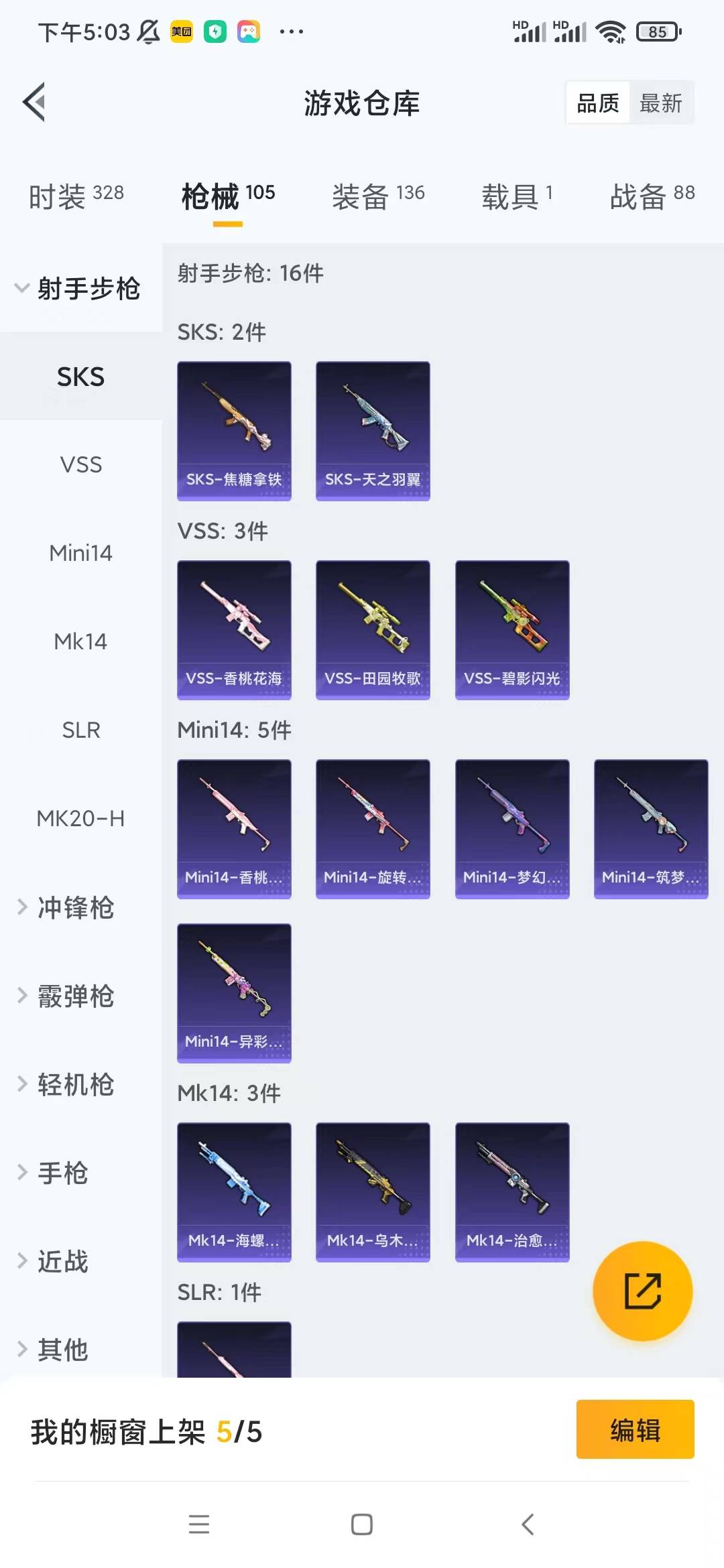Open SKS-焦糖拿铁 skin
This screenshot has width=724, height=1568.
[234, 431]
